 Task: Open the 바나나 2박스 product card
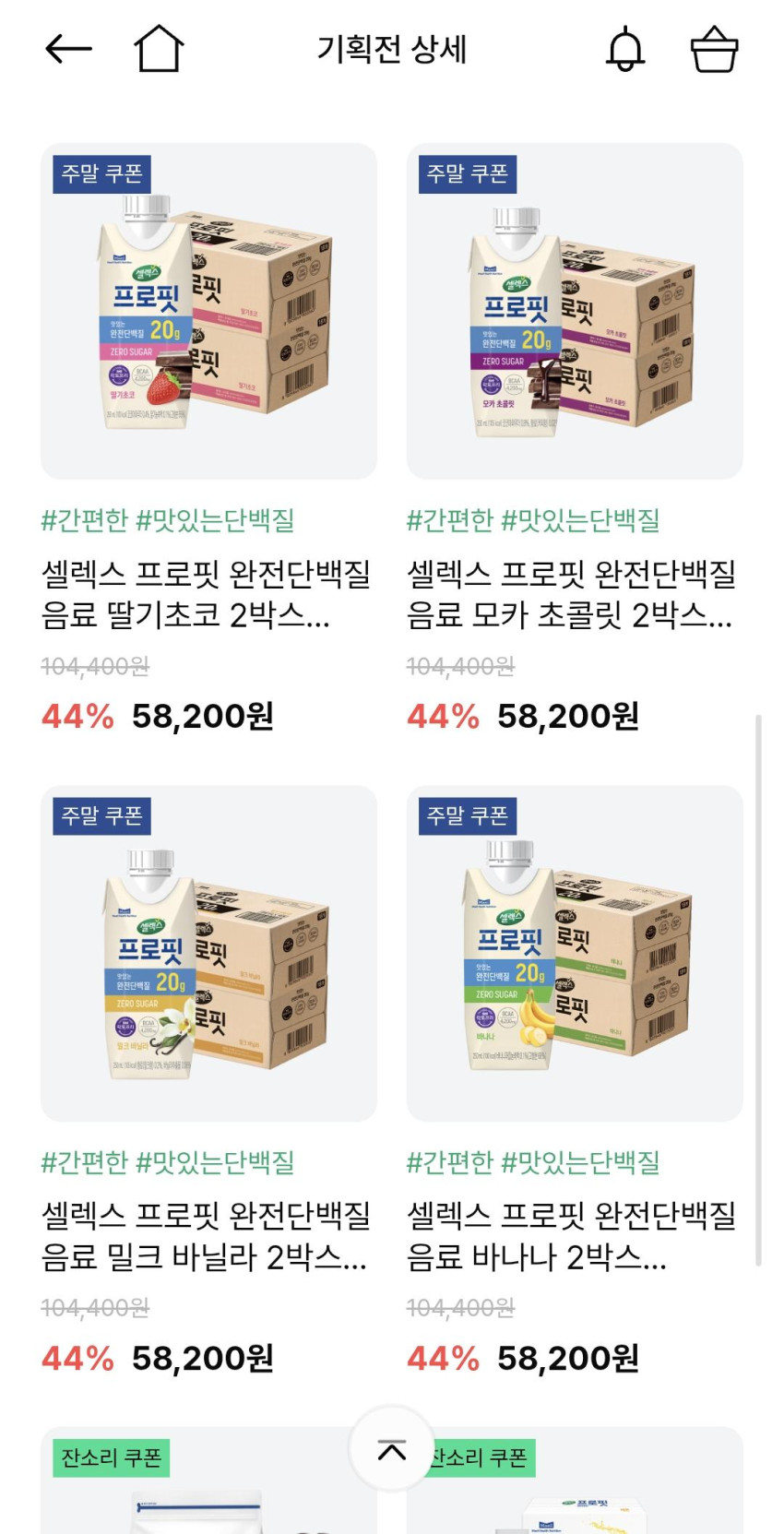pos(575,1081)
